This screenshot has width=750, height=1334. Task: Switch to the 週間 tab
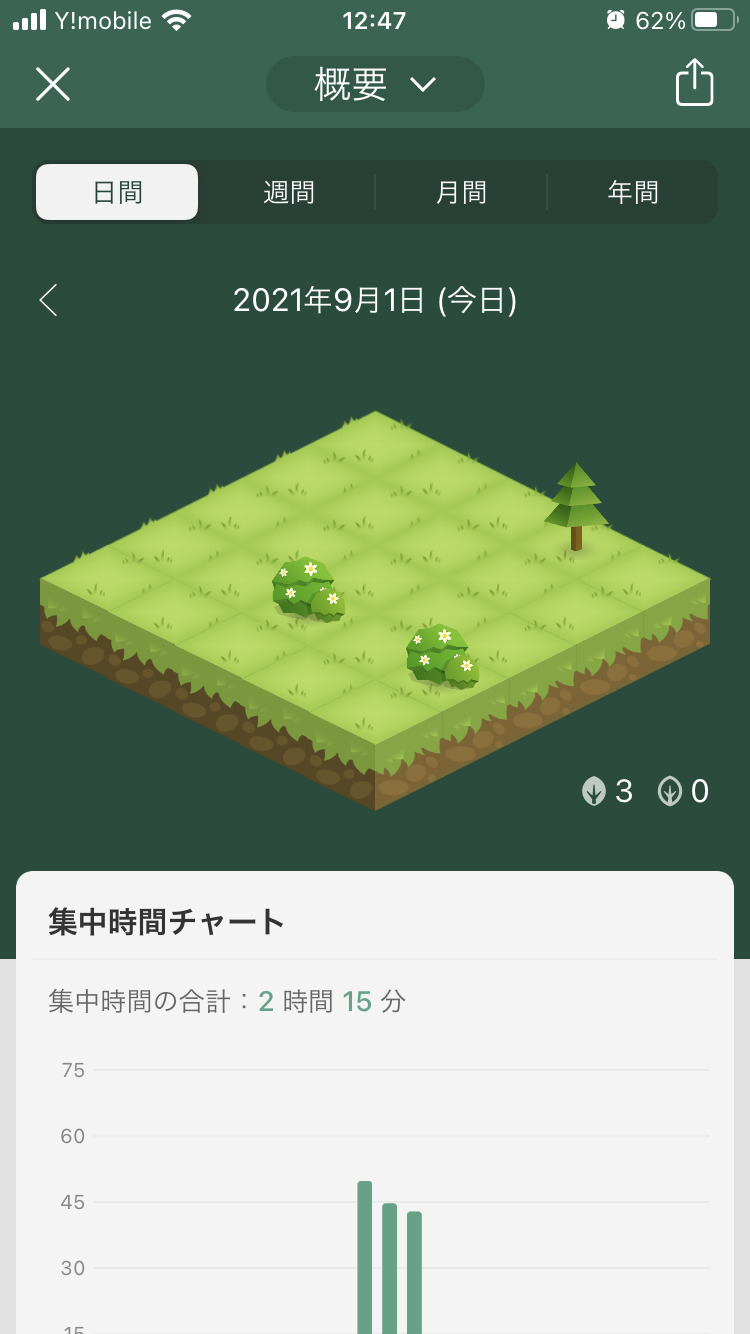pos(289,192)
